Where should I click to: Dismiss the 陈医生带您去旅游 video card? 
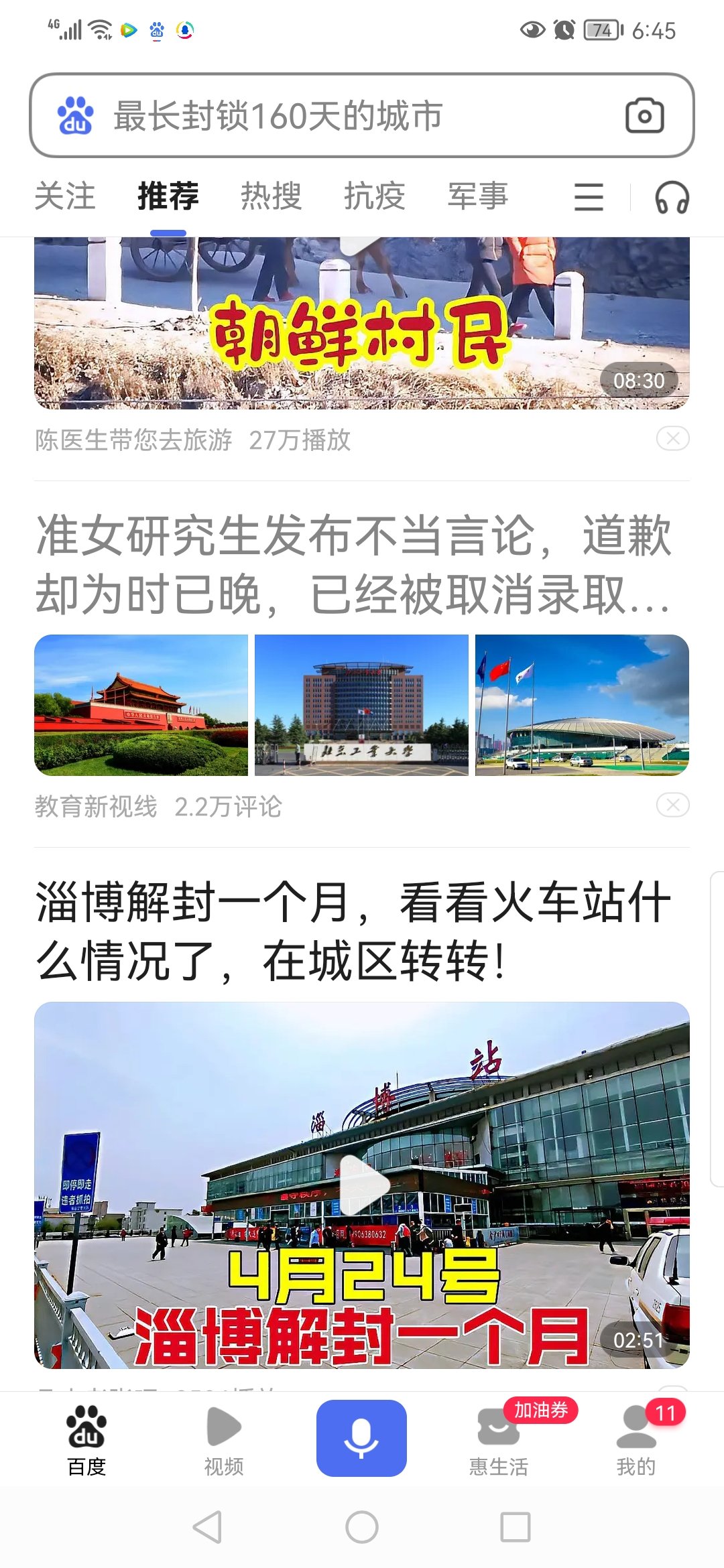click(674, 439)
